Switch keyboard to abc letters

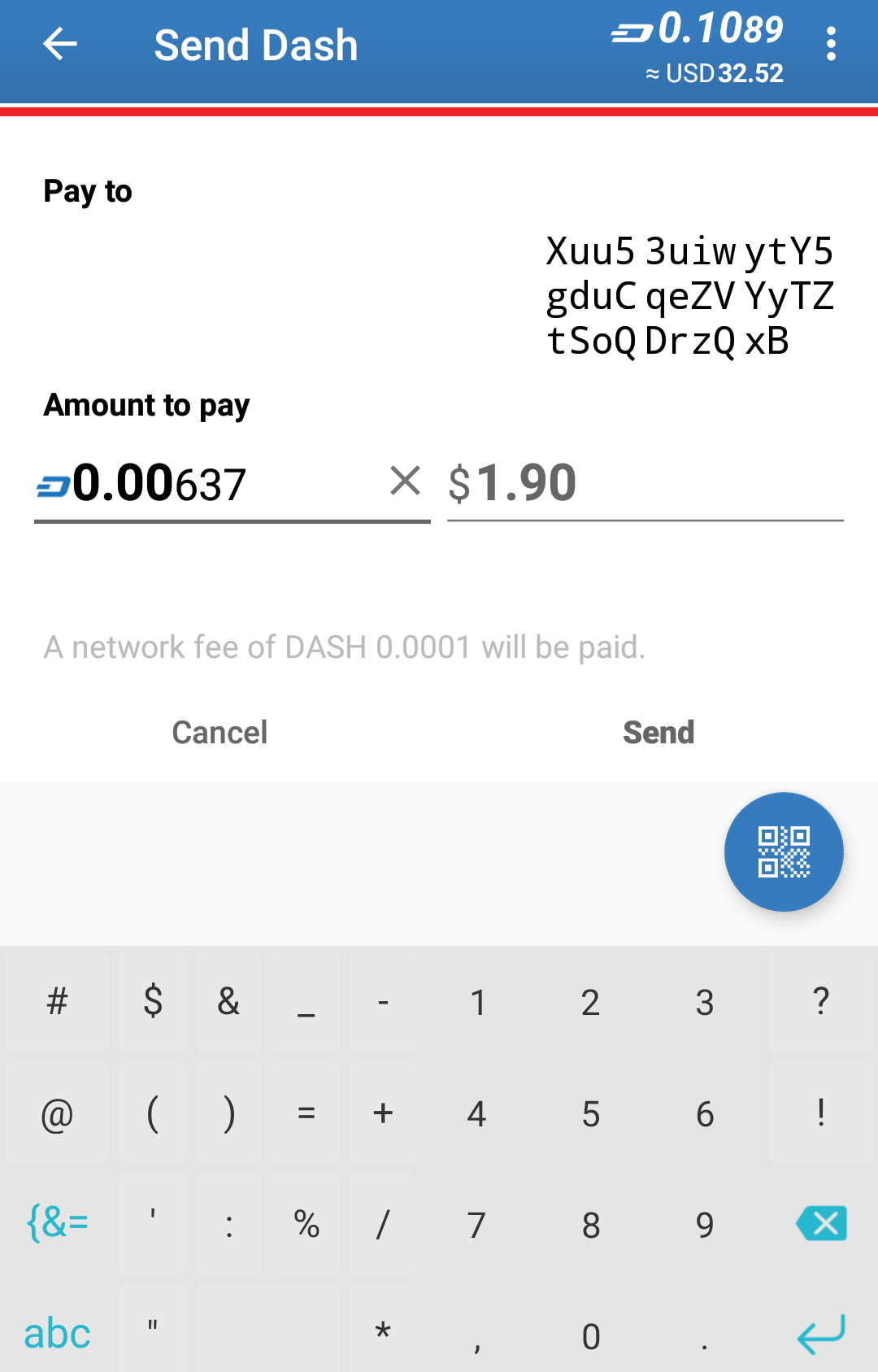pos(57,1335)
